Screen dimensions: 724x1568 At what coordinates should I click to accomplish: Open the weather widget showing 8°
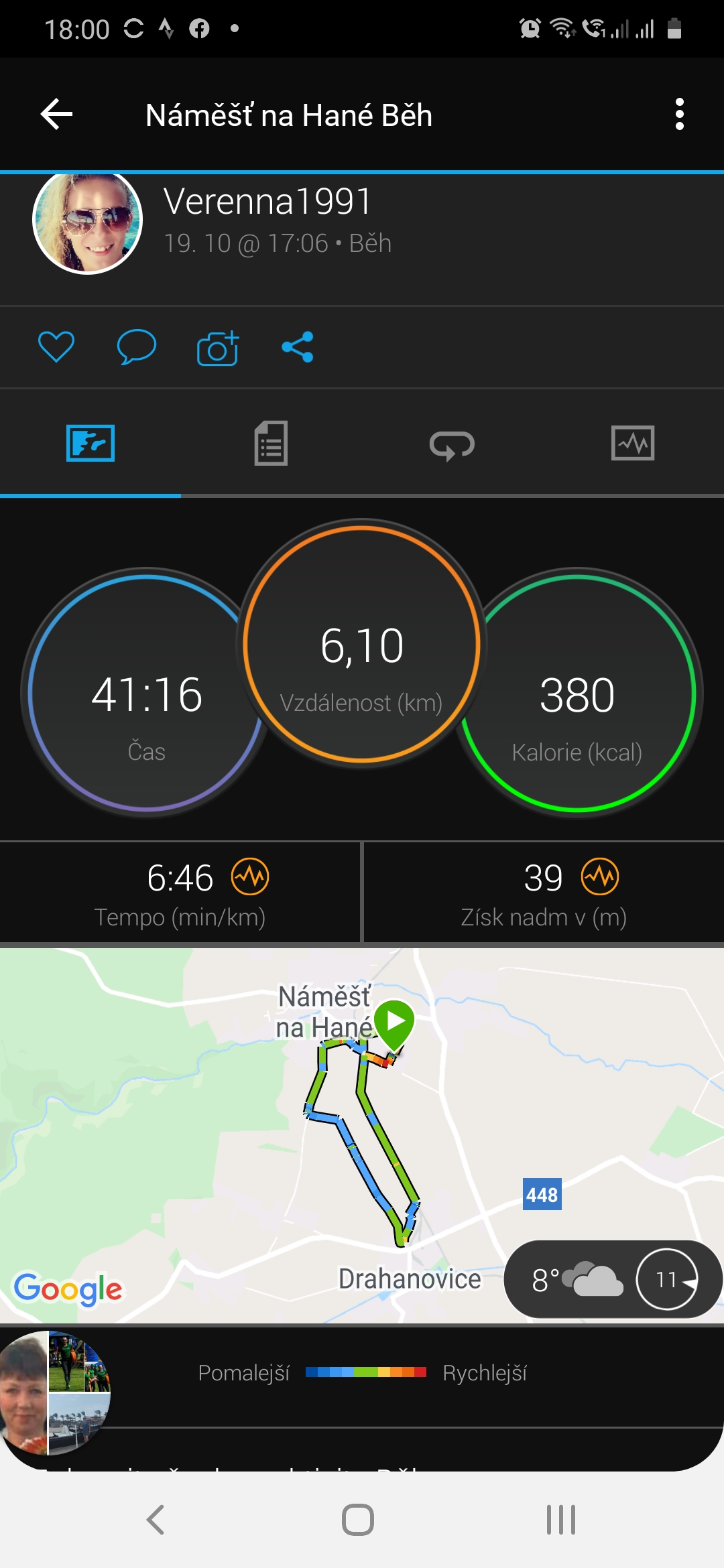pyautogui.click(x=613, y=1279)
